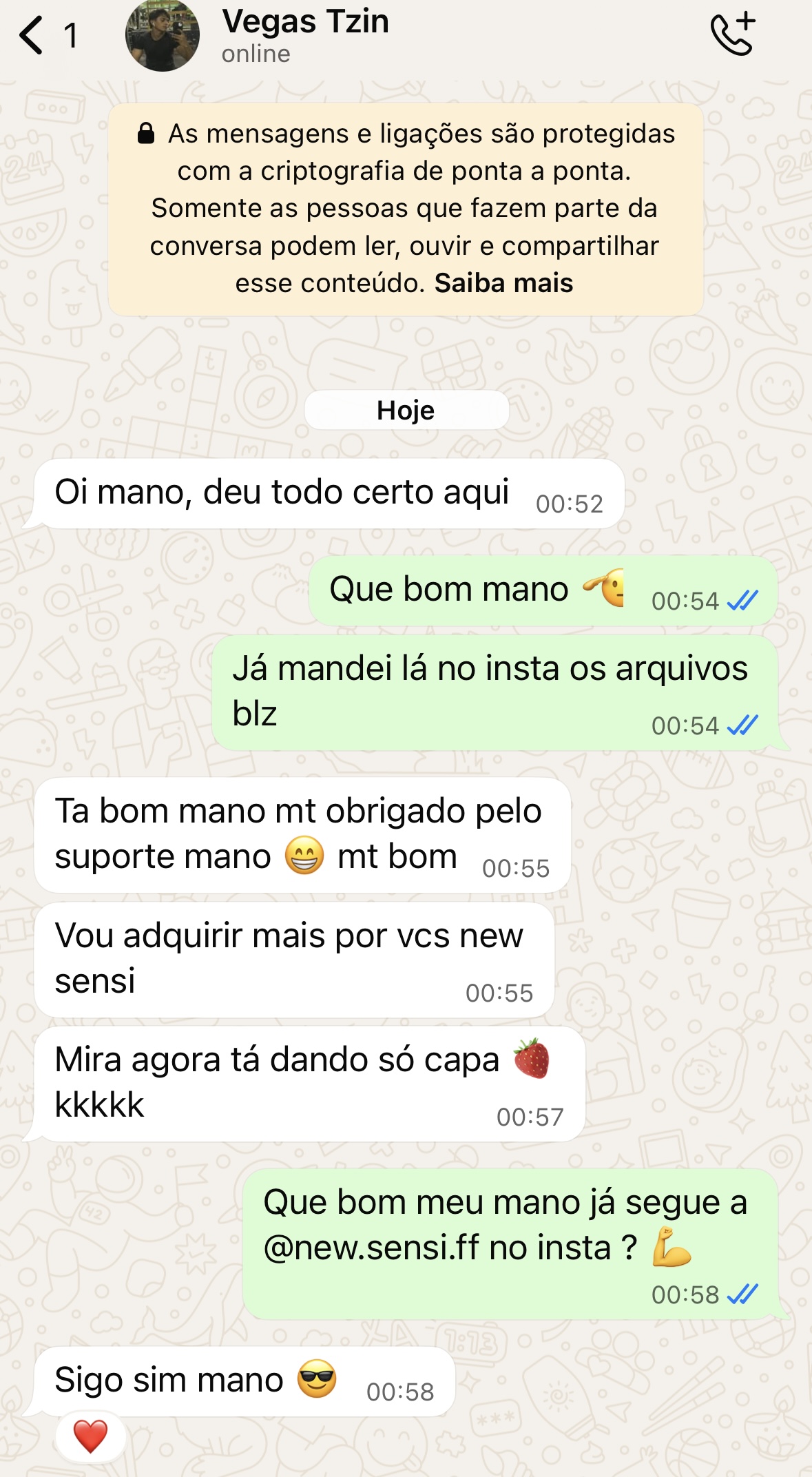Image resolution: width=812 pixels, height=1477 pixels.
Task: Tap the online status under contact name
Action: pyautogui.click(x=254, y=54)
